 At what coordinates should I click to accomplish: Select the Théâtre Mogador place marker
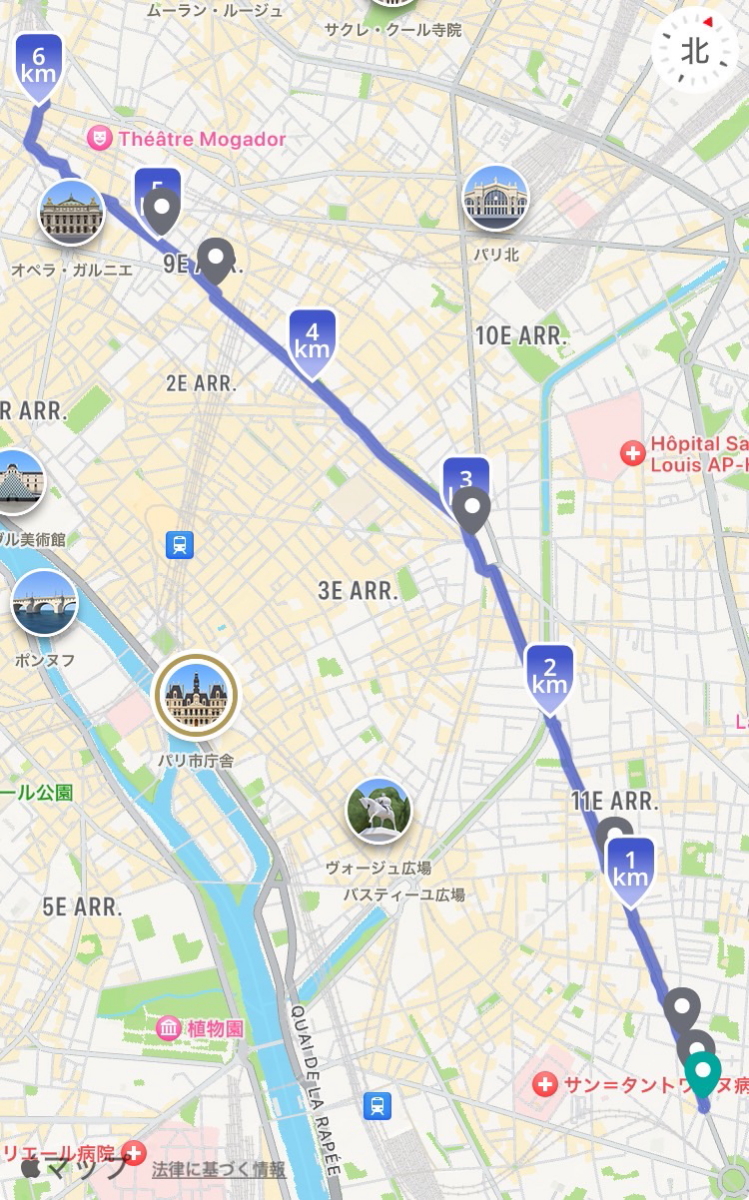point(98,139)
